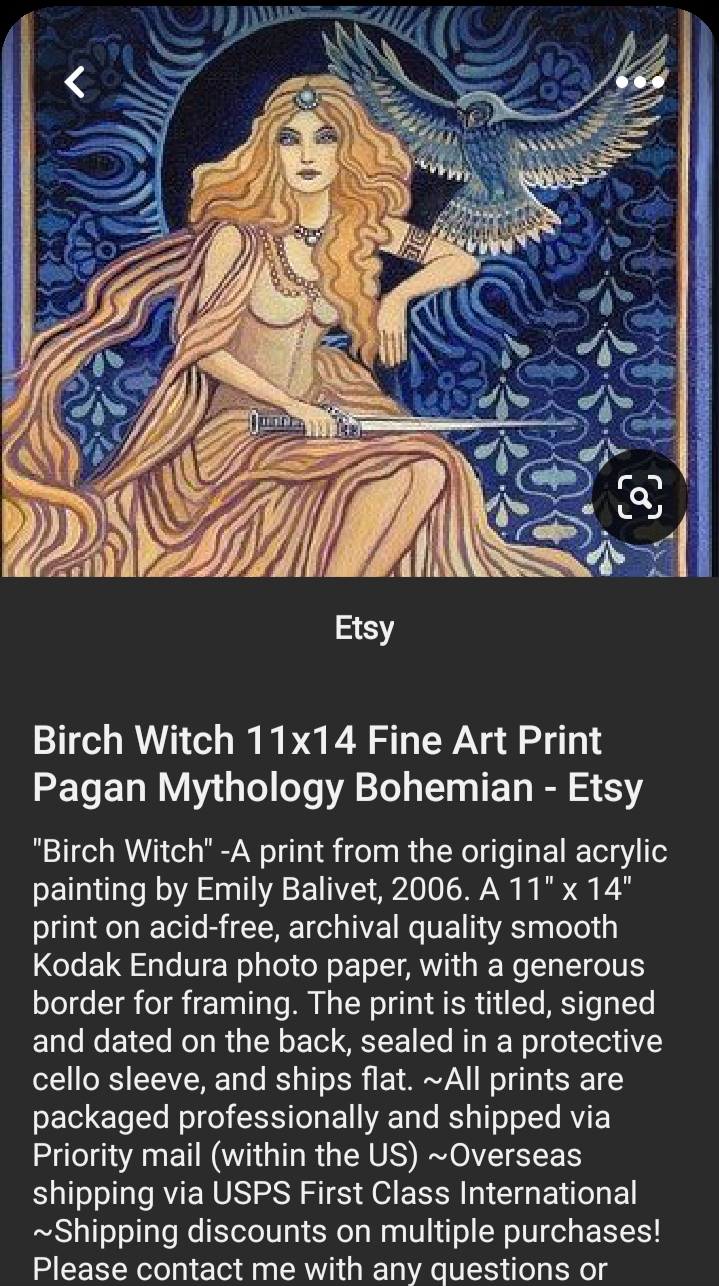This screenshot has height=1286, width=719.
Task: Open the Etsy source link
Action: pyautogui.click(x=364, y=628)
